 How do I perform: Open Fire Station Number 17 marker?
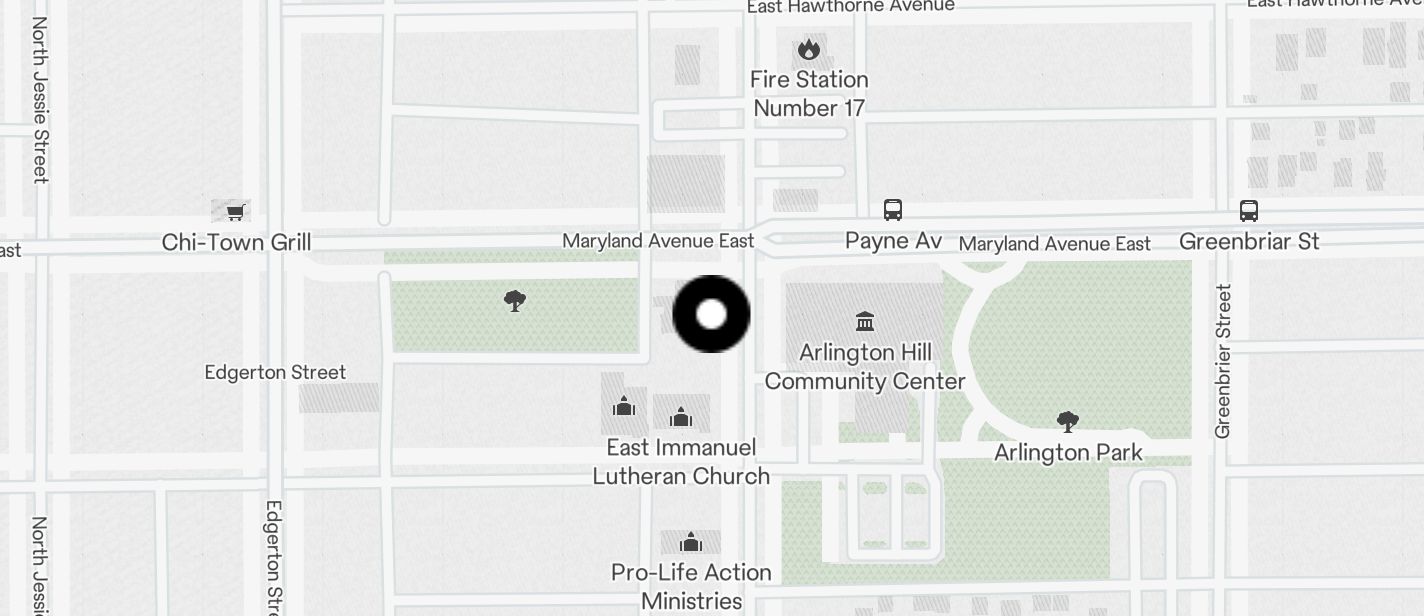coord(809,49)
